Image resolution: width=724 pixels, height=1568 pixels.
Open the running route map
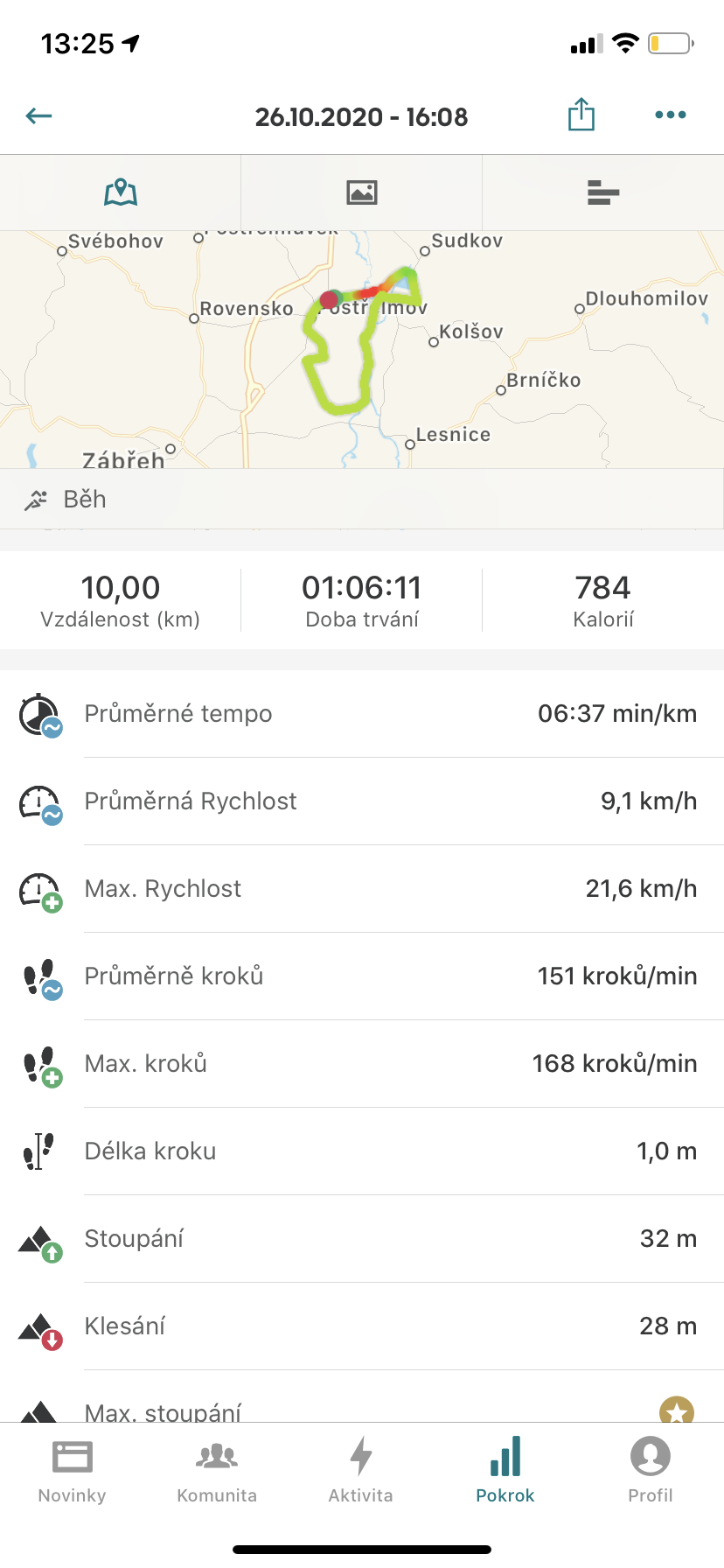point(362,350)
